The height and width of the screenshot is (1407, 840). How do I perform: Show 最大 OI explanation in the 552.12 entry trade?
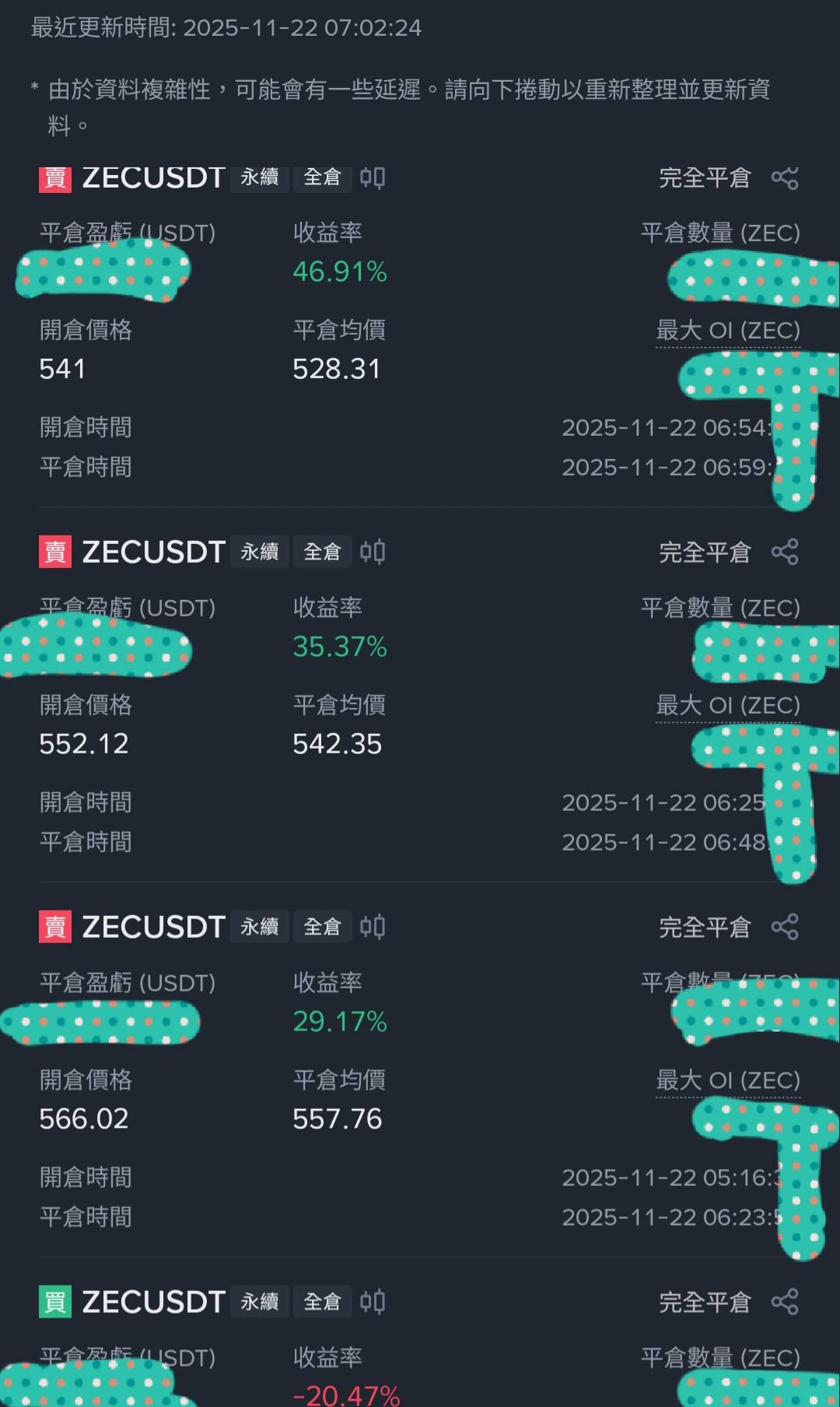(727, 706)
